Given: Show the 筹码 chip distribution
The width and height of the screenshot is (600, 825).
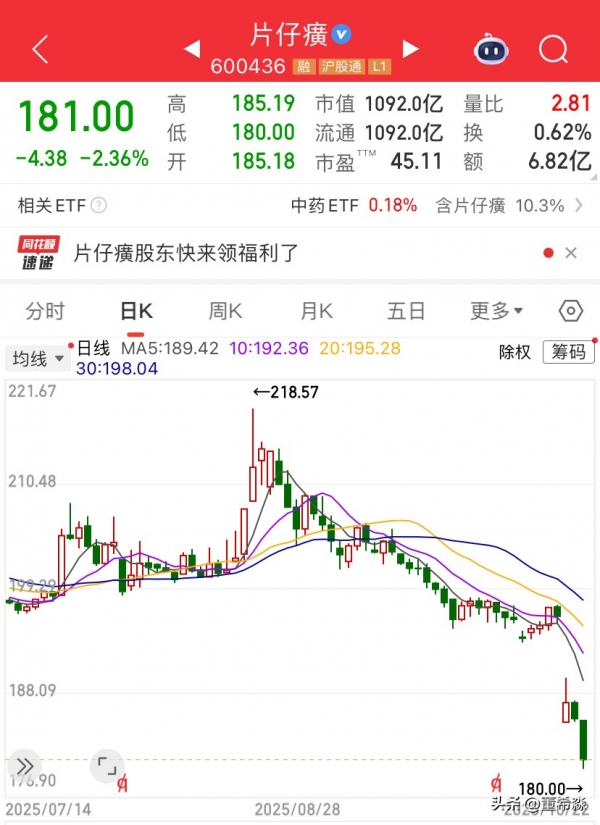Looking at the screenshot, I should pyautogui.click(x=568, y=352).
